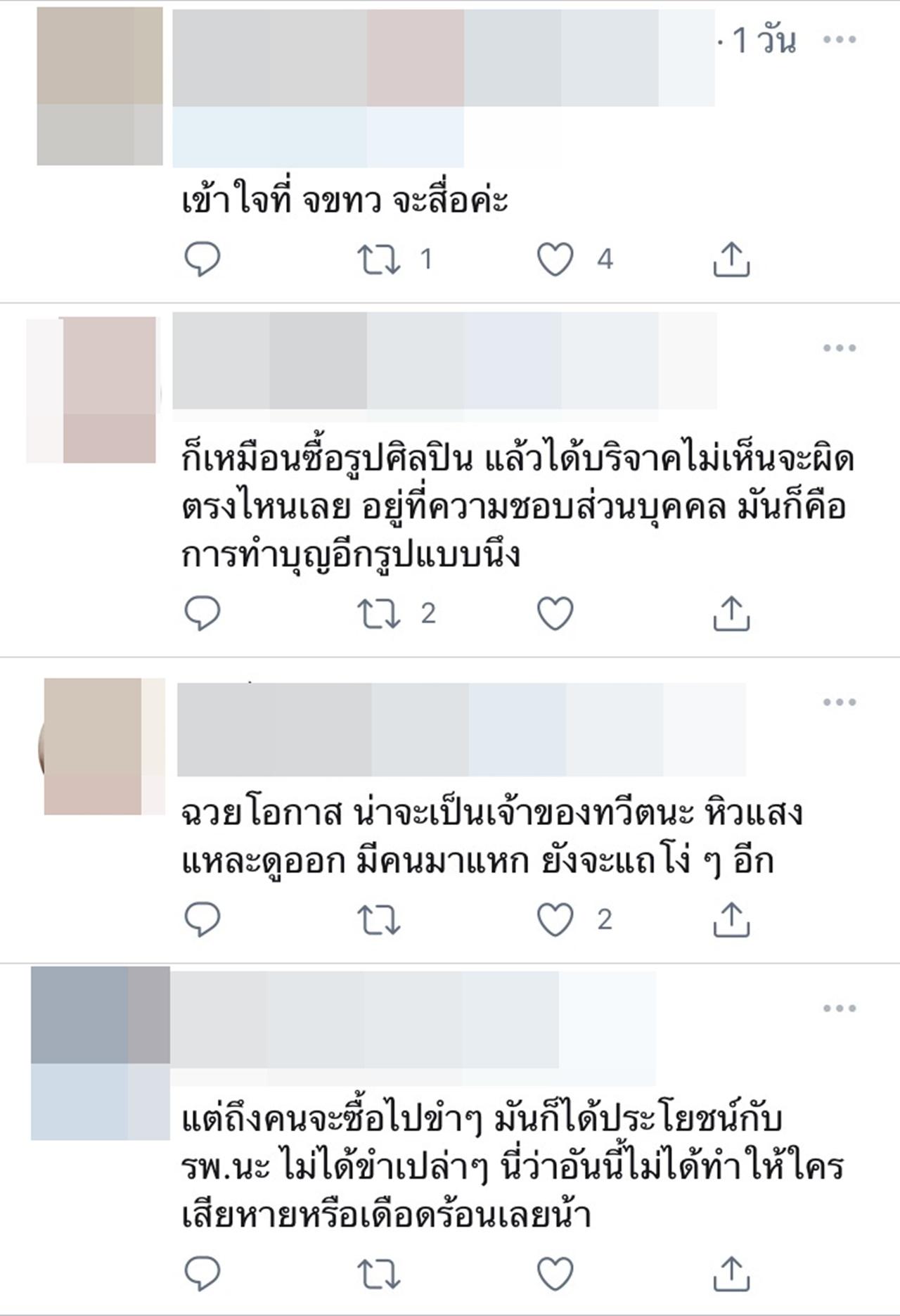Open overflow menu on 'แต่ถึงคนจะซื้อไปขำๆ' tweet

840,1008
